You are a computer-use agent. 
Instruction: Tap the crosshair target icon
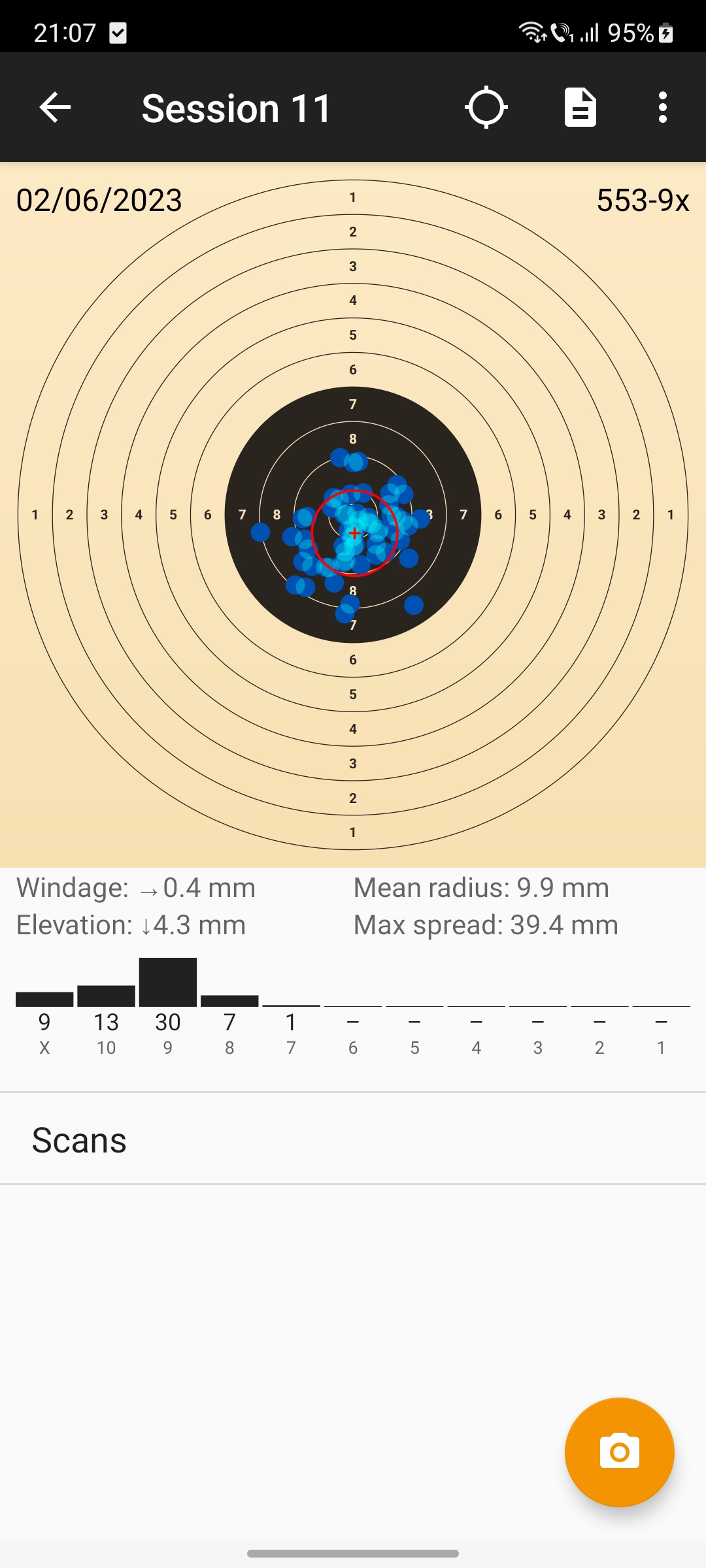(486, 107)
